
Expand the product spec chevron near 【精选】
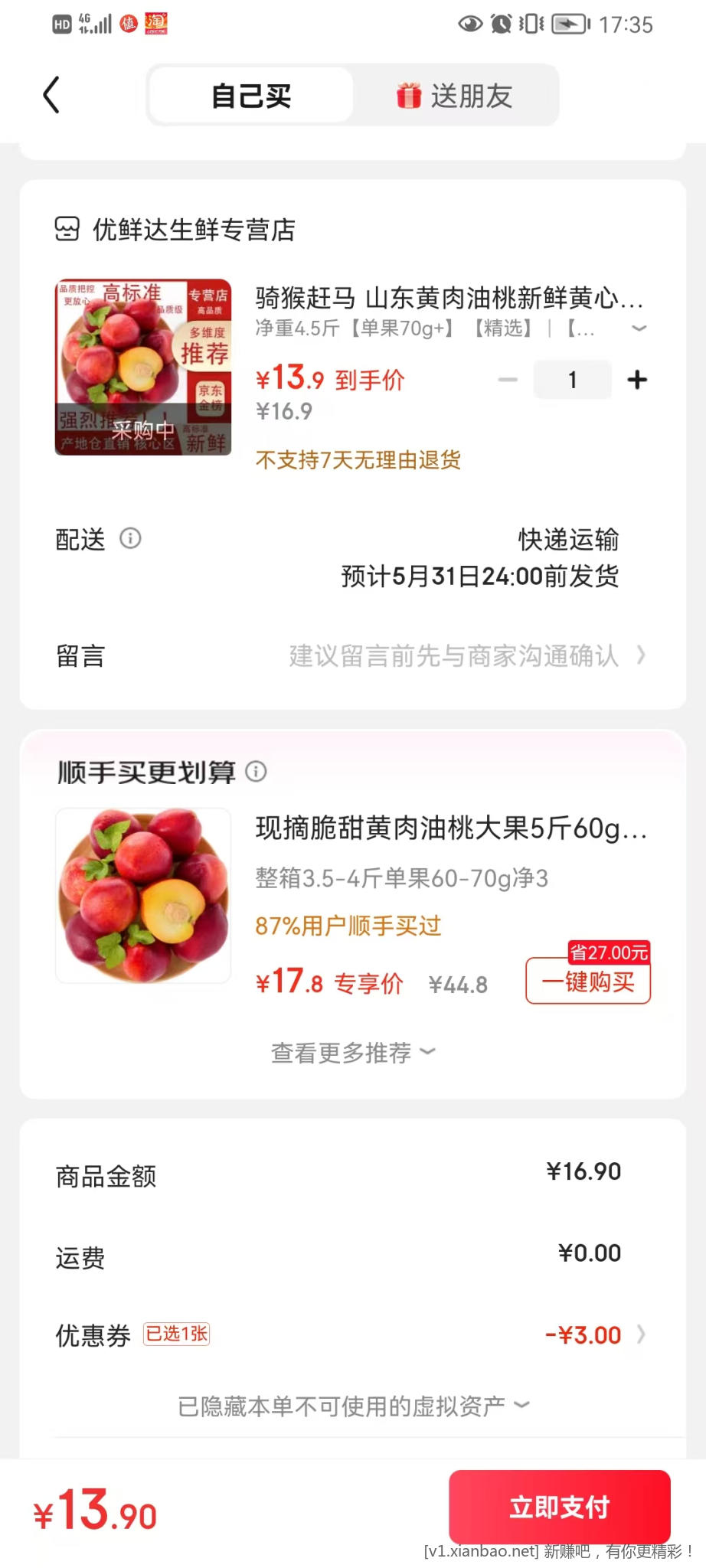[x=640, y=328]
